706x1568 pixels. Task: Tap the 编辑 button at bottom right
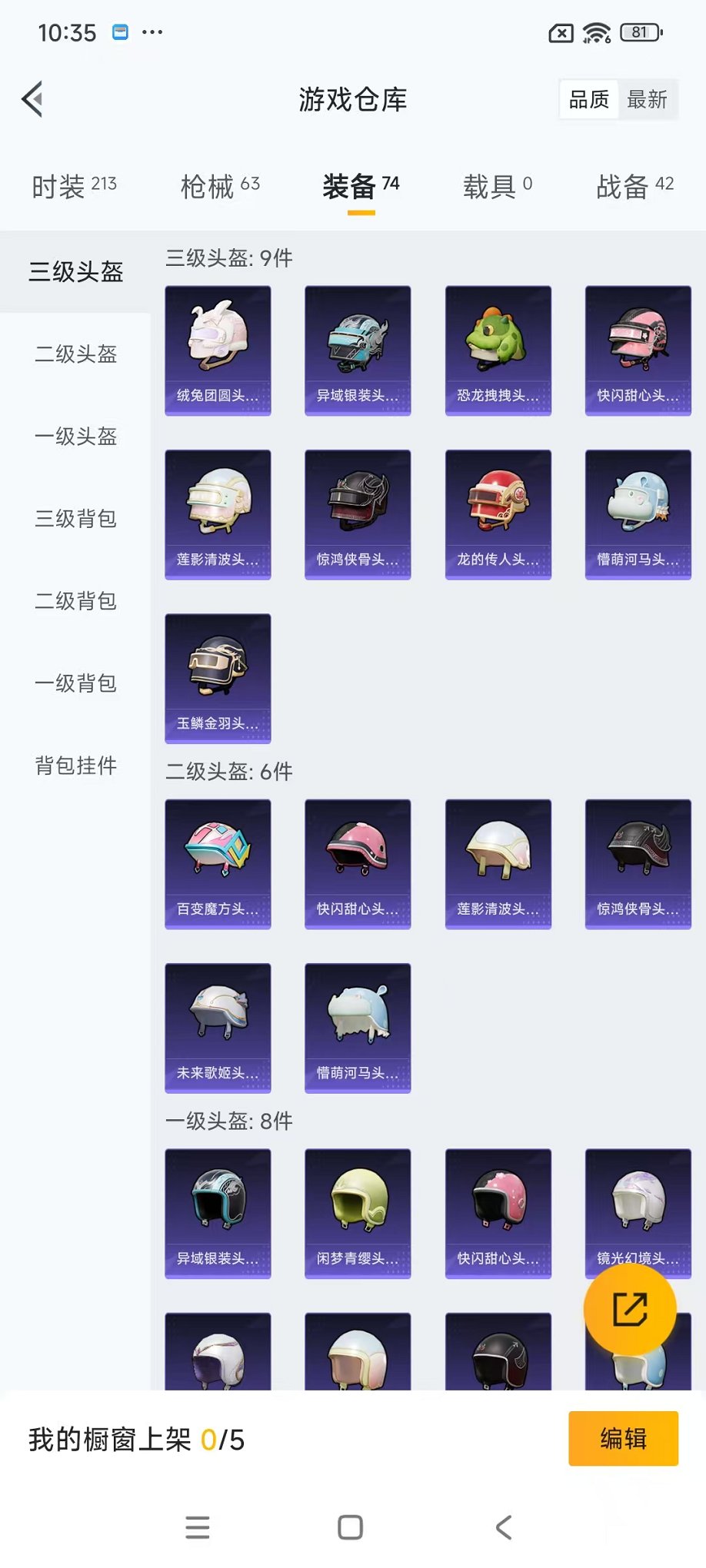pos(623,1438)
